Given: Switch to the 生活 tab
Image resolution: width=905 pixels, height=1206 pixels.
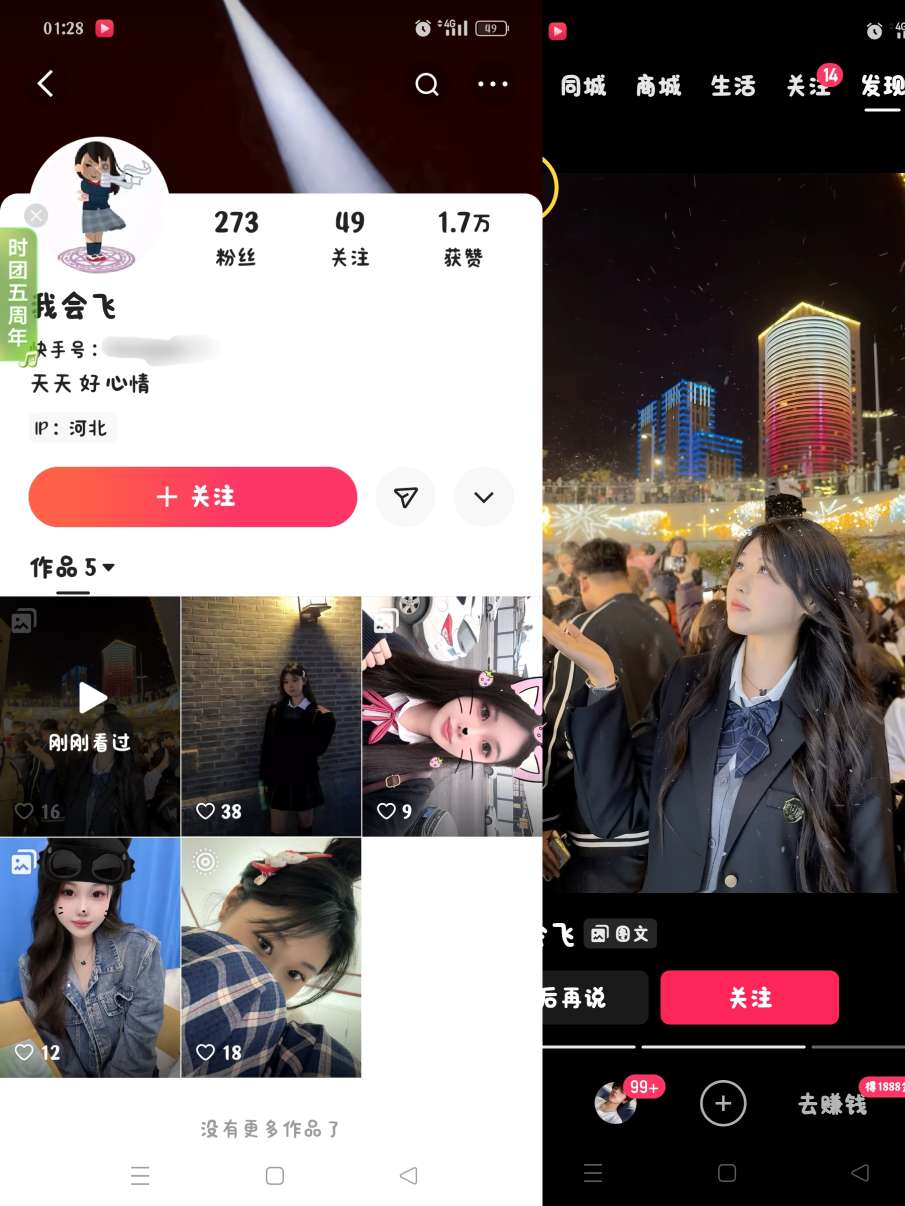Looking at the screenshot, I should coord(733,87).
